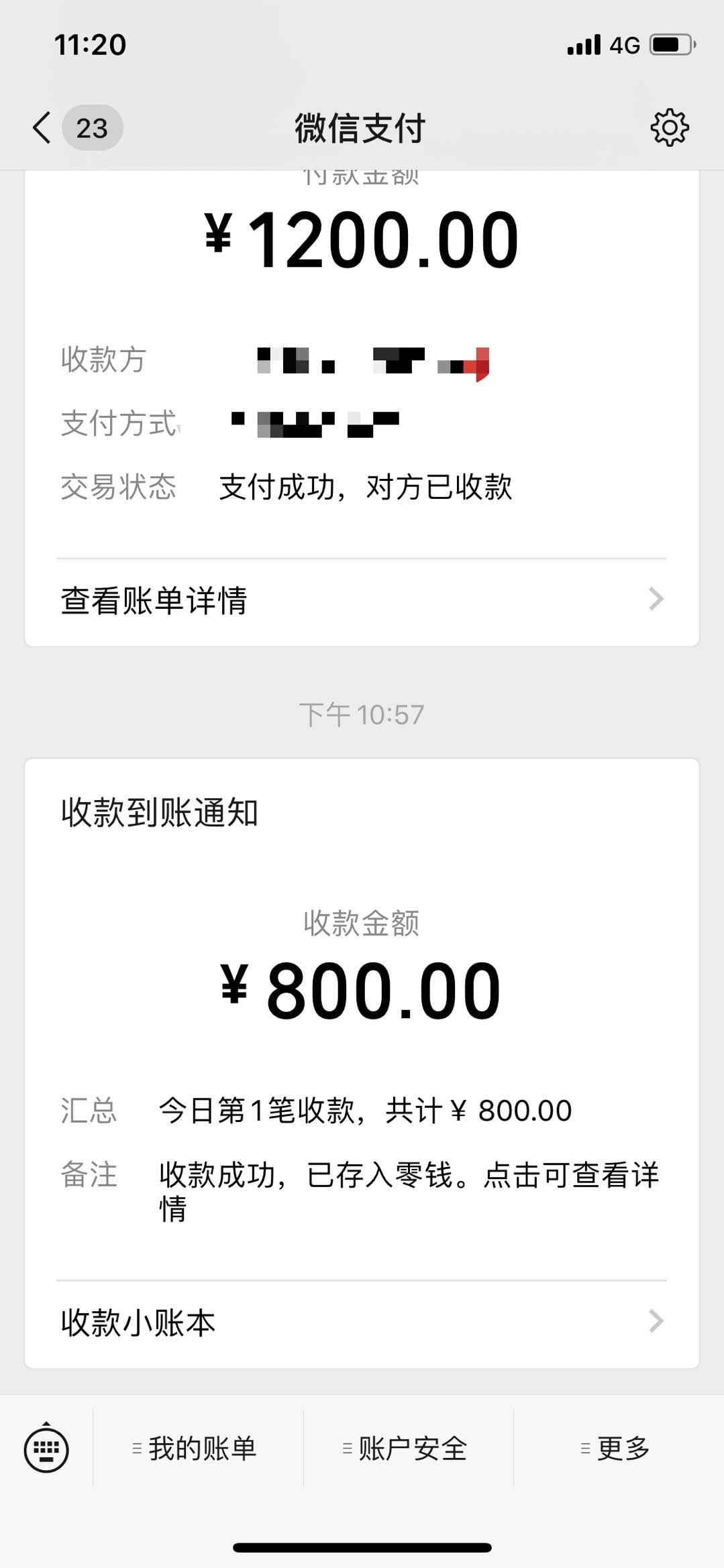Open the 收款小账本 ledger
The height and width of the screenshot is (1568, 724).
click(x=362, y=1323)
